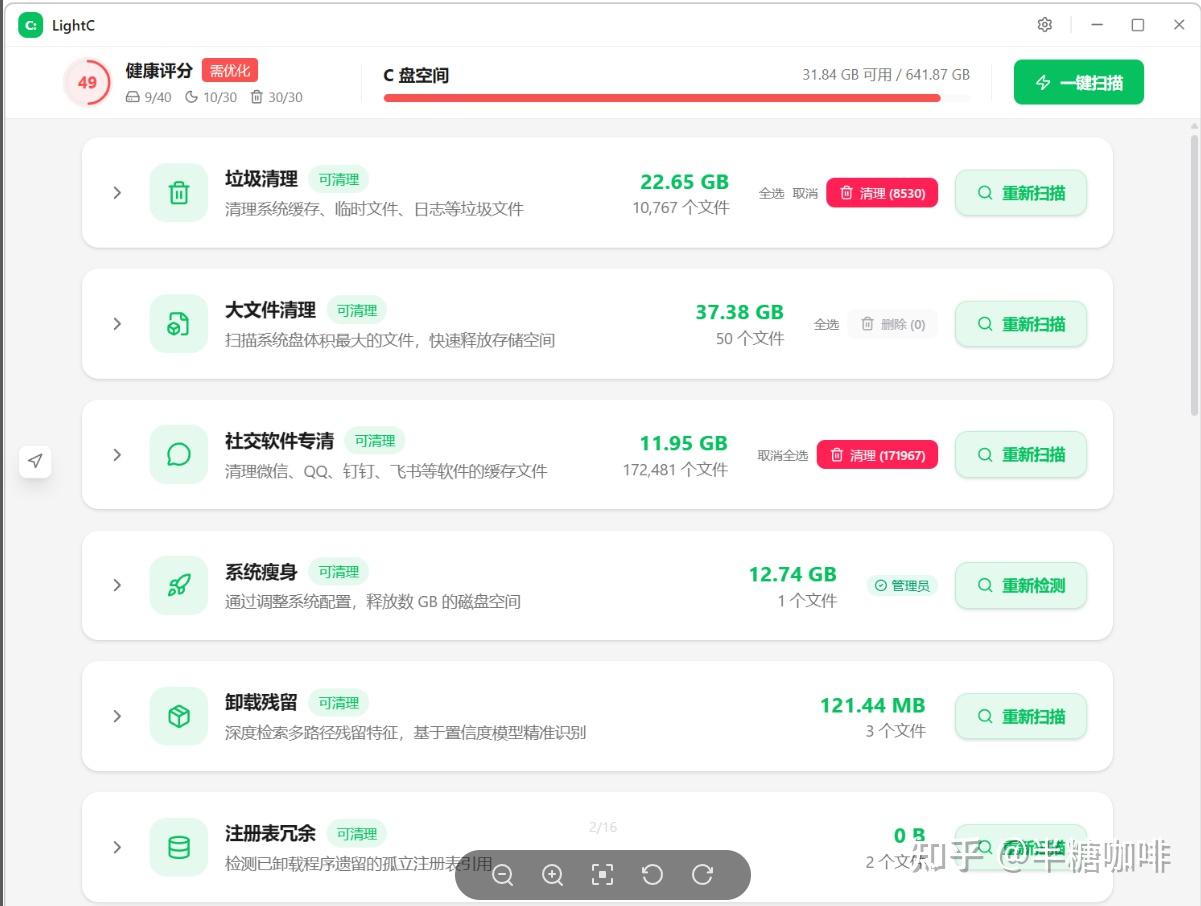Open the settings gear icon

click(1045, 25)
